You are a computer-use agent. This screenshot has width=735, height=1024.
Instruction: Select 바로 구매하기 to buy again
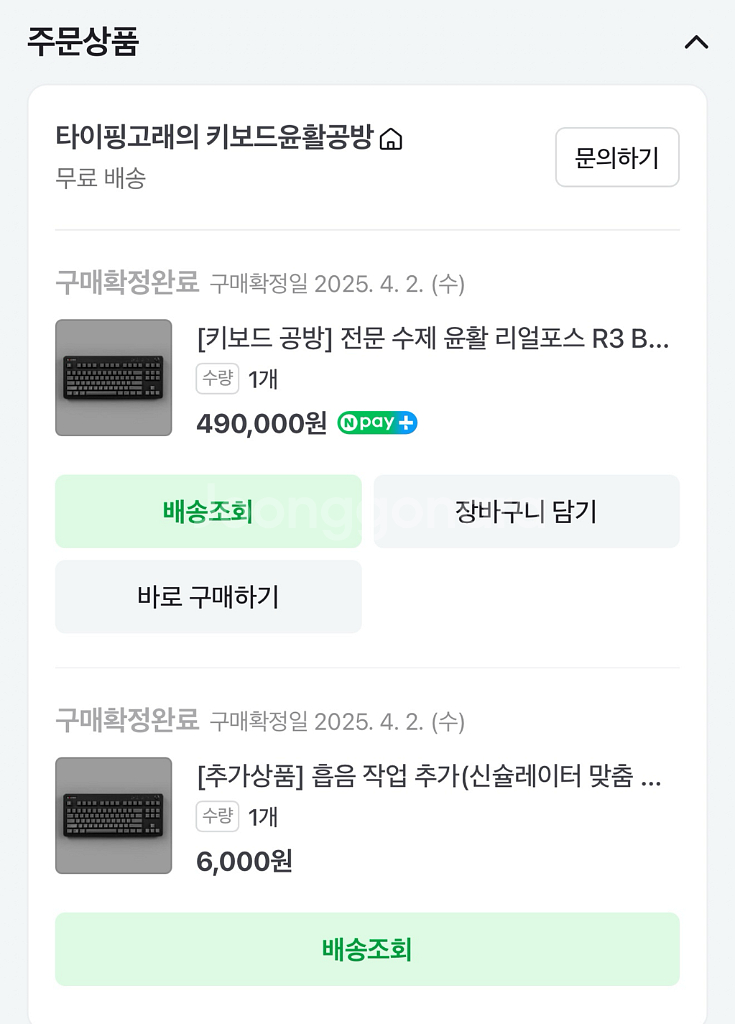(208, 597)
